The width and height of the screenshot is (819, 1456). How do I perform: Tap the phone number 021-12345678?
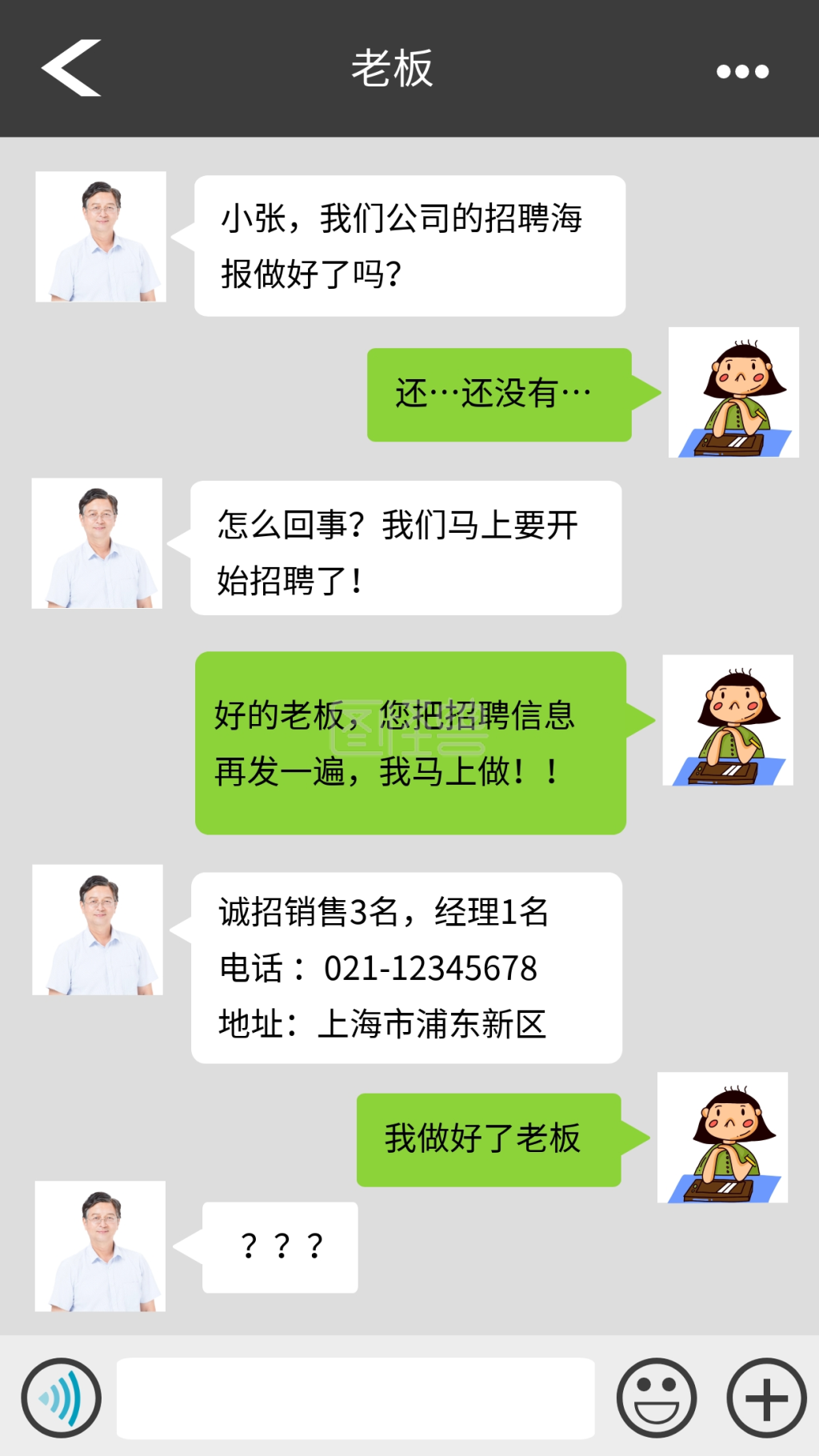point(431,970)
